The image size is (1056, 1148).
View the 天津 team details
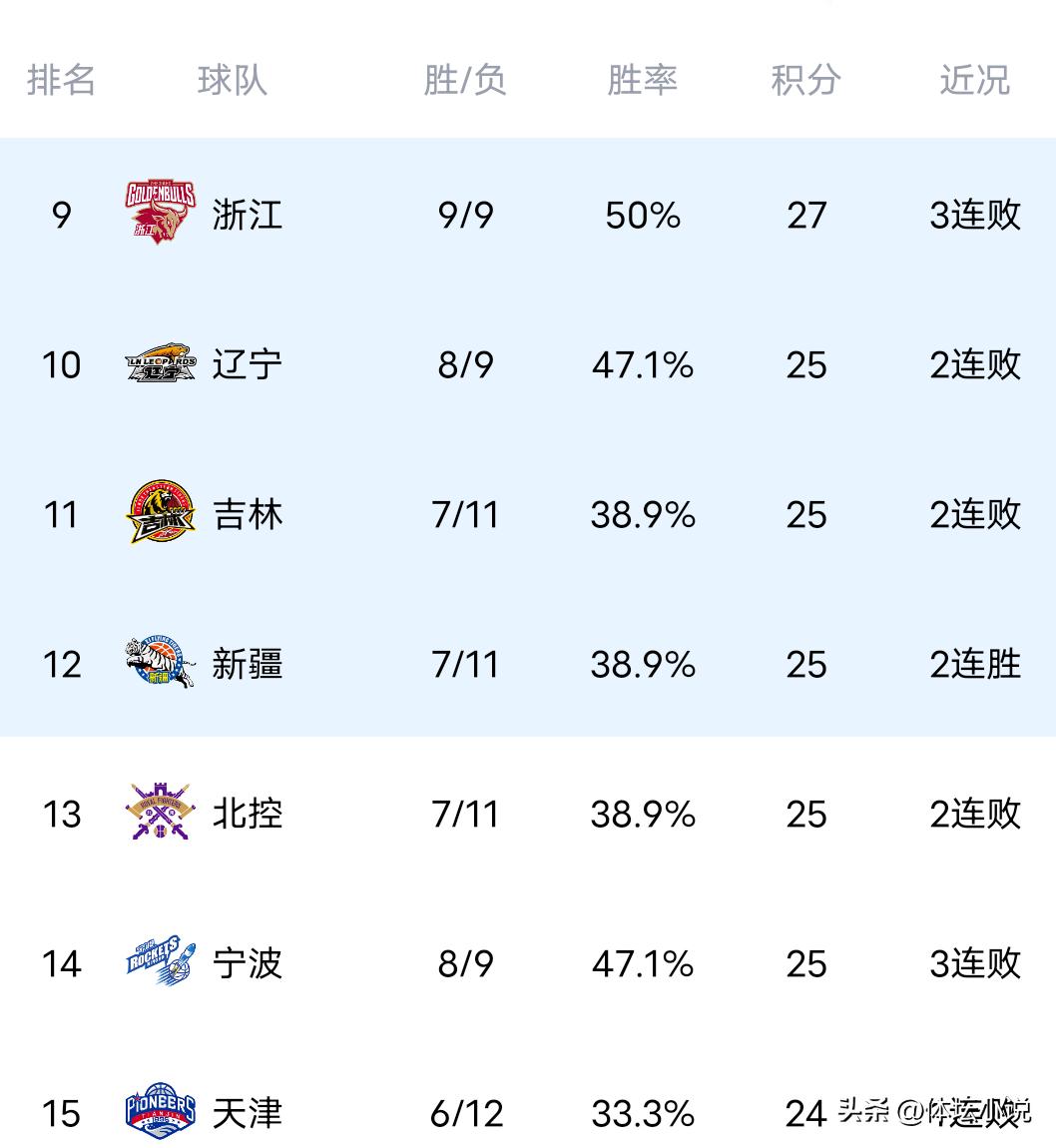tap(247, 1113)
